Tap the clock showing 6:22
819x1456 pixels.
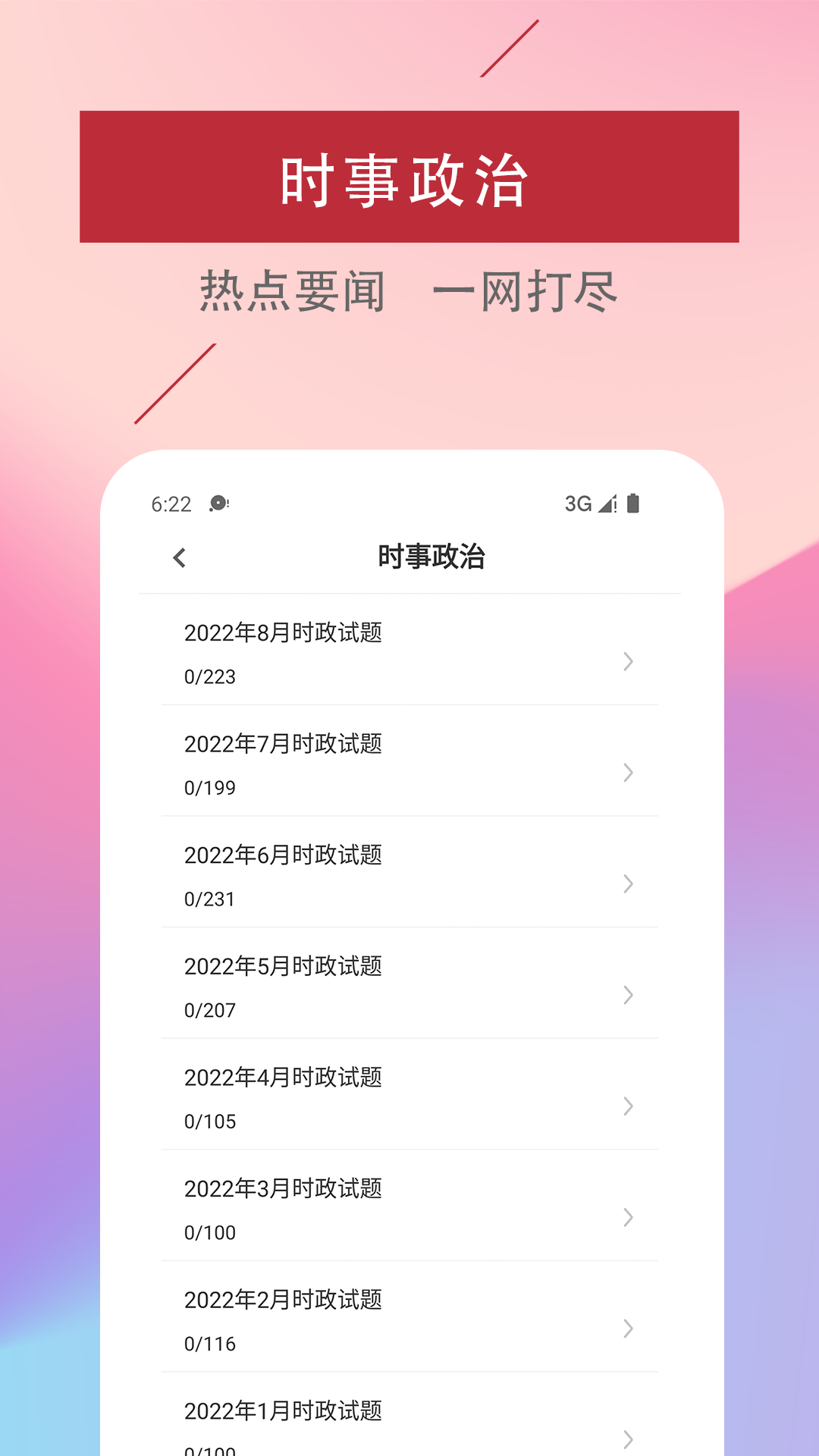point(171,503)
